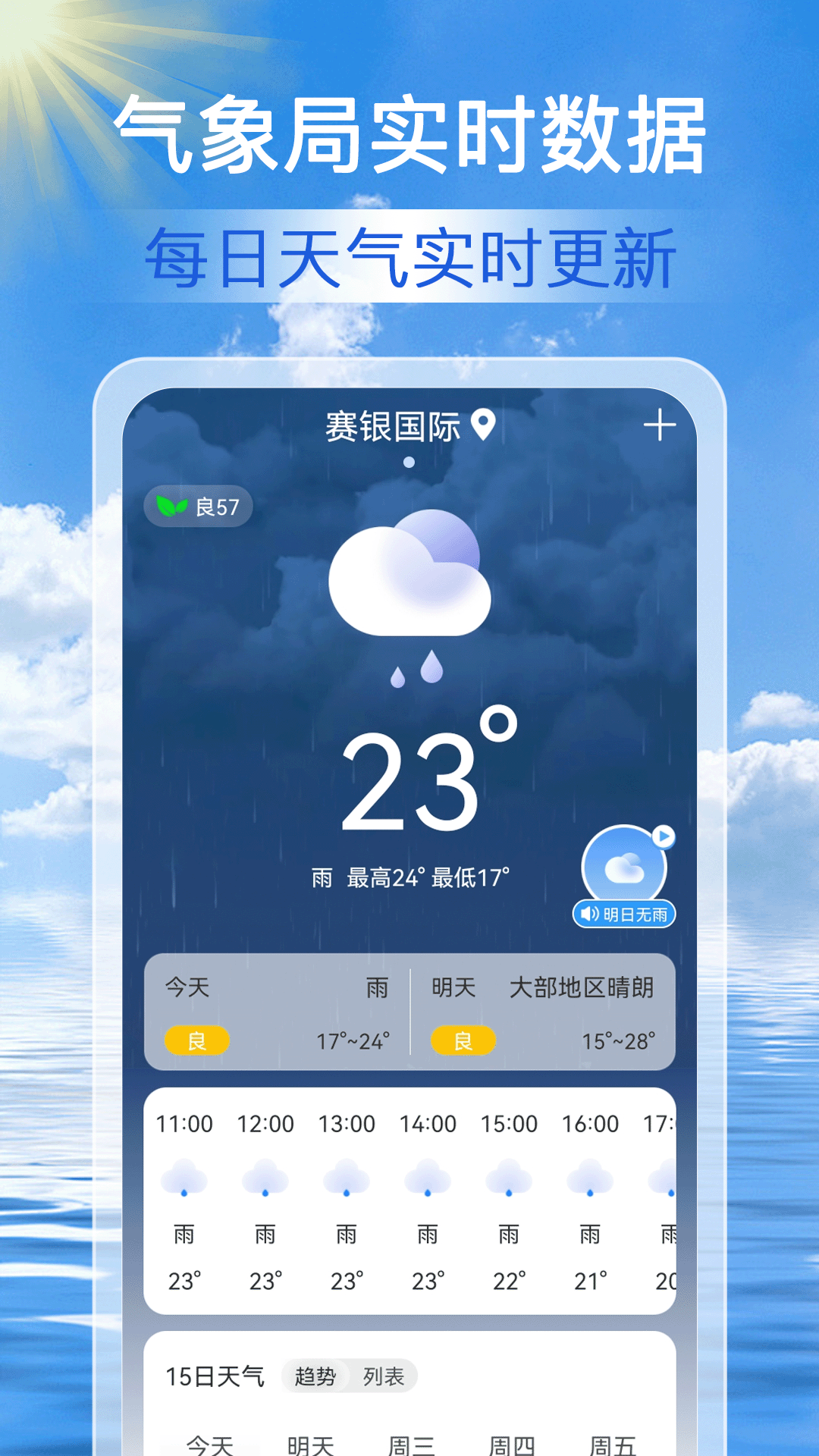This screenshot has height=1456, width=819.
Task: Tap the leaf icon on the 良57 badge
Action: coord(171,507)
